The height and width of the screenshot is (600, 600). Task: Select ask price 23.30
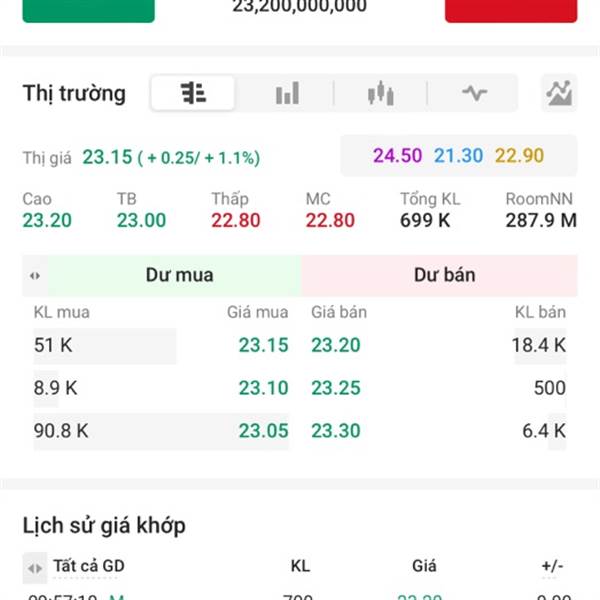point(335,431)
